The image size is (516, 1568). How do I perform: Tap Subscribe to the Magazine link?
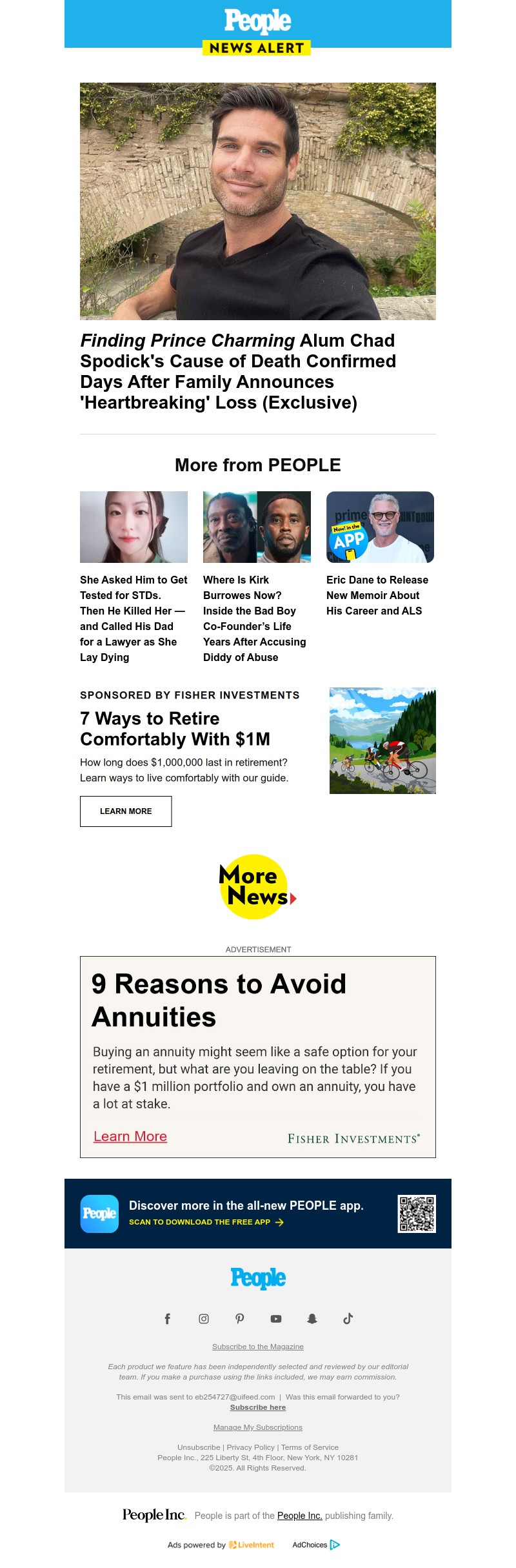coord(258,1347)
